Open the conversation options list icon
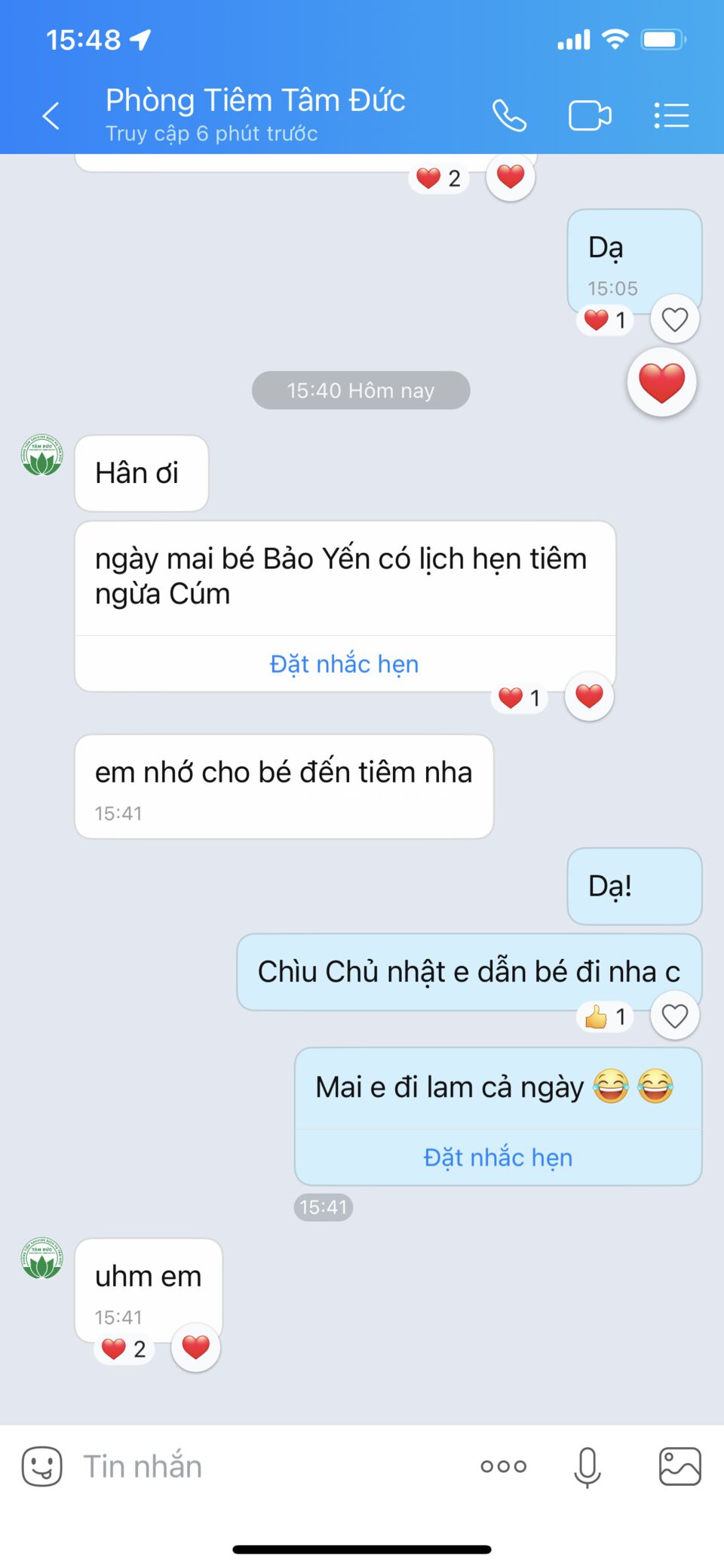The width and height of the screenshot is (724, 1568). coord(670,115)
